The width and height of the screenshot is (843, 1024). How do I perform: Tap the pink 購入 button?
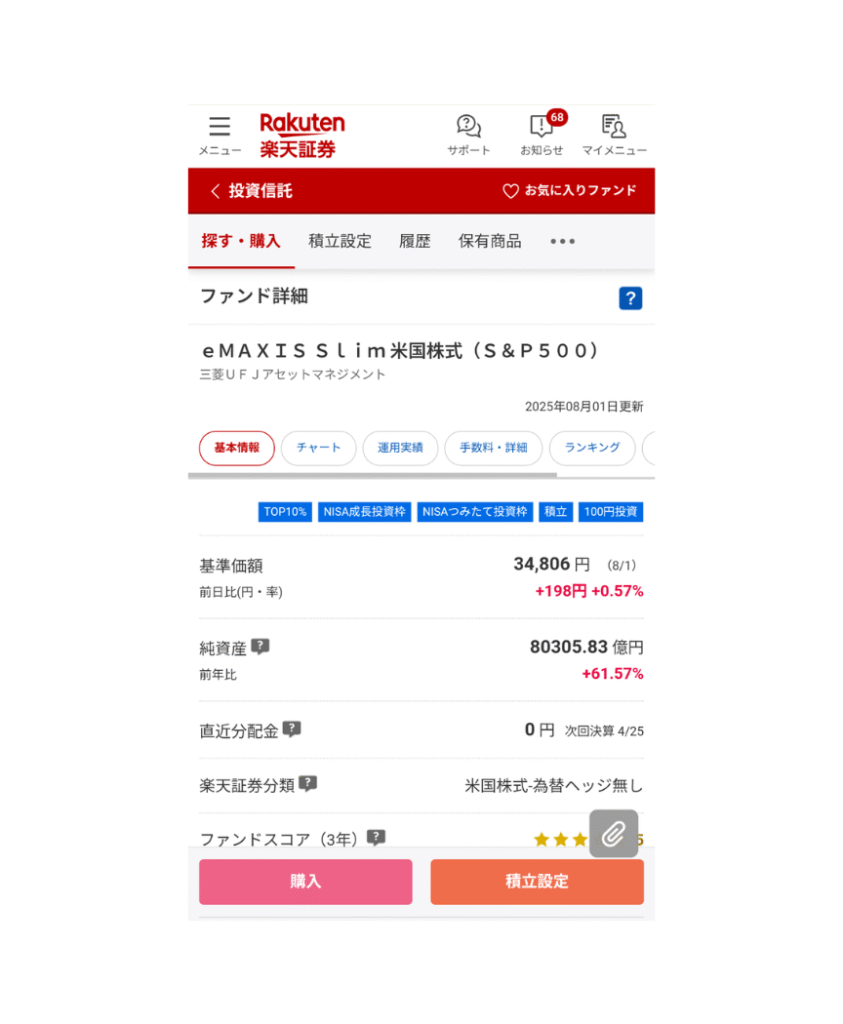[x=306, y=881]
